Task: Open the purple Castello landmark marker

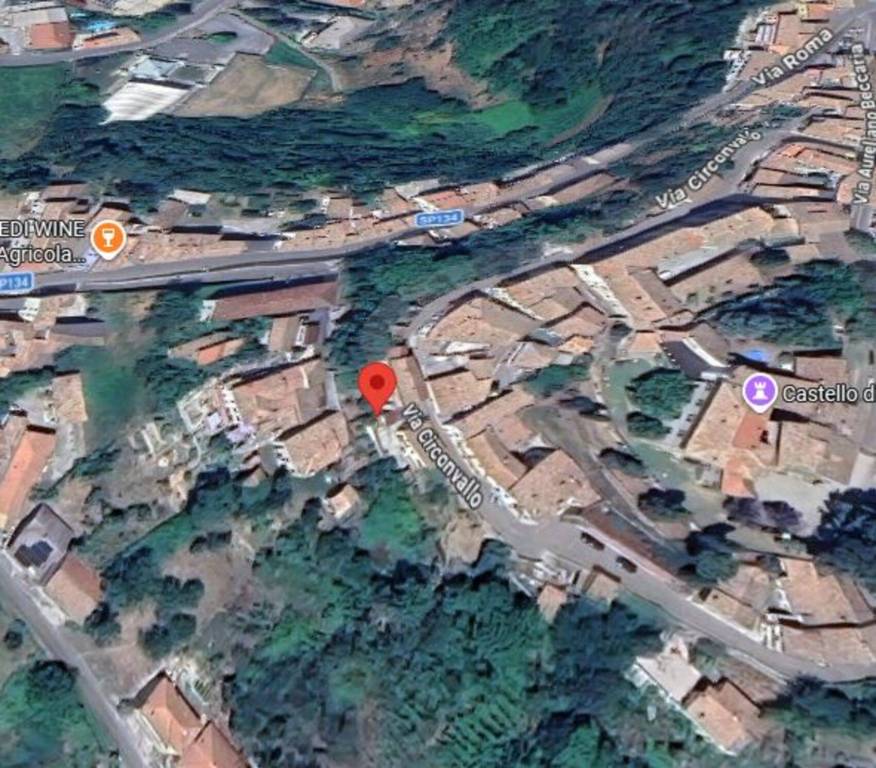Action: click(760, 392)
